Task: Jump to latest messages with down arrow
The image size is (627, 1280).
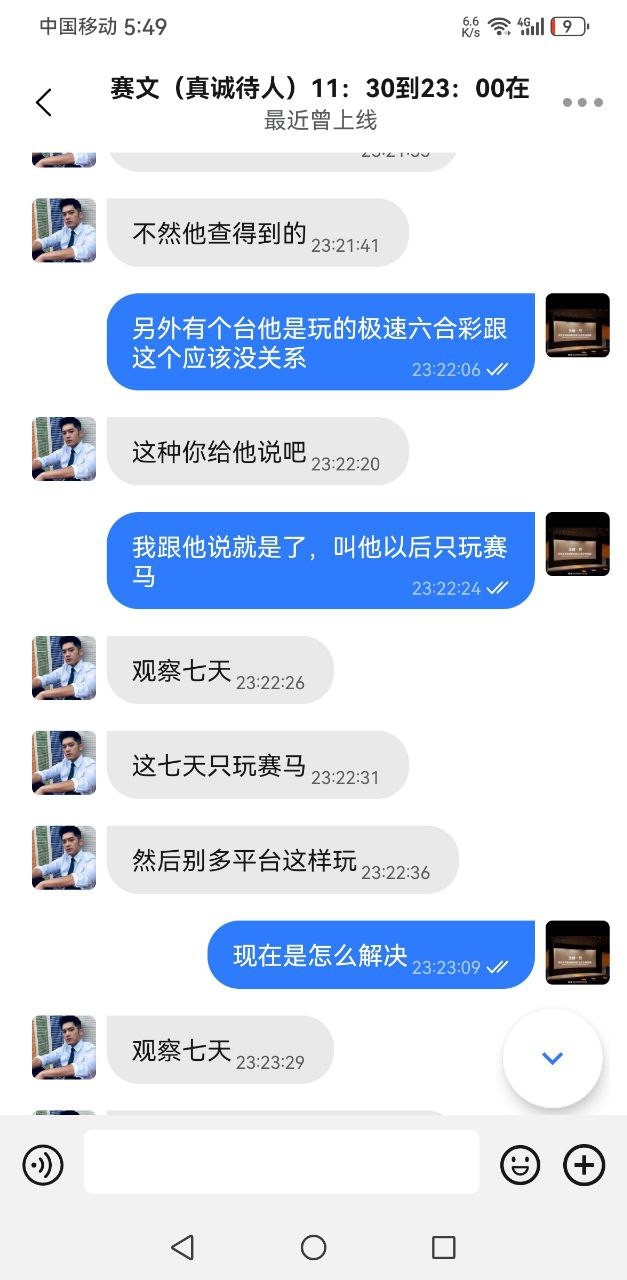Action: [x=552, y=1058]
